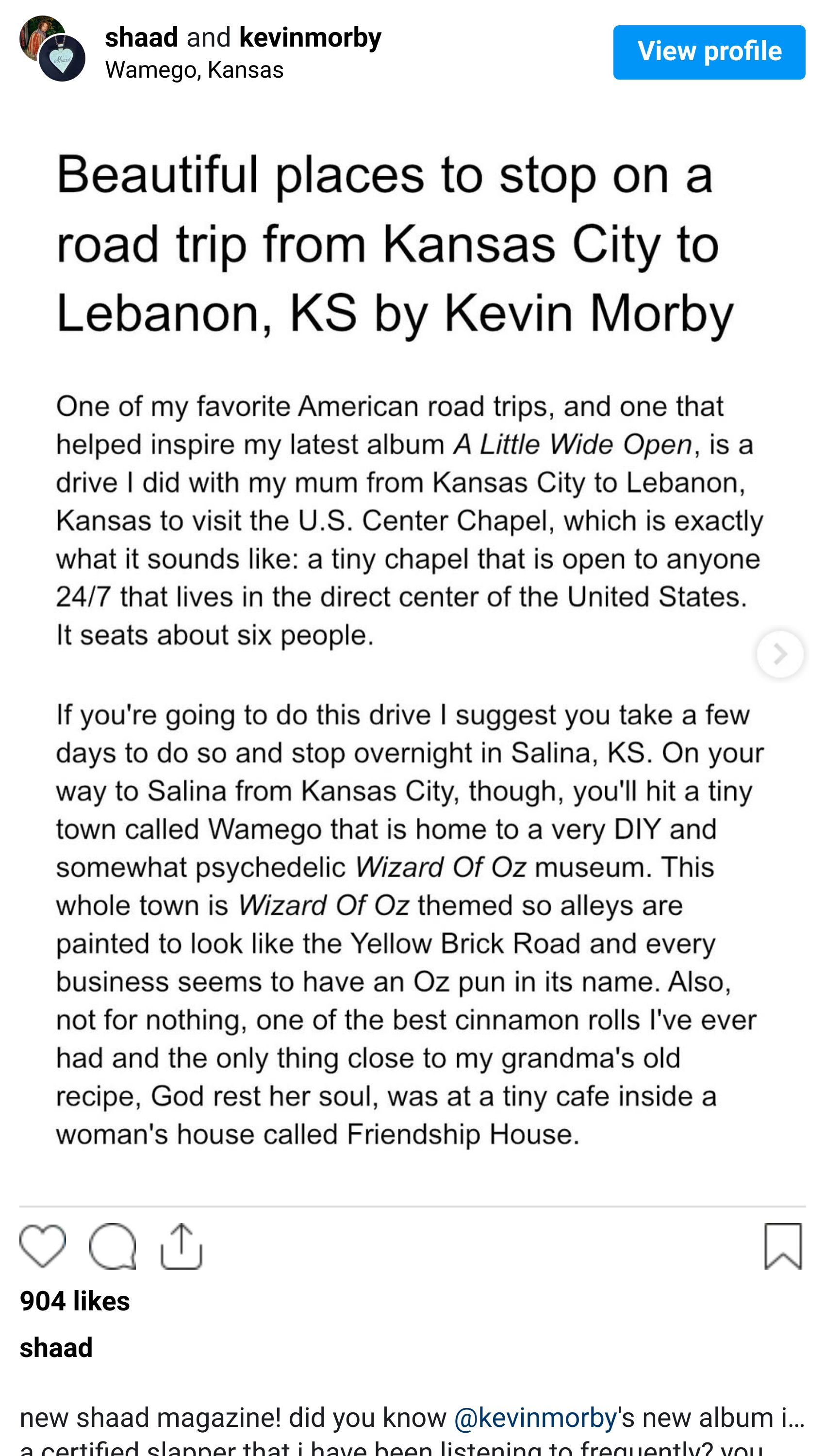Image resolution: width=825 pixels, height=1456 pixels.
Task: Share this post via the share icon
Action: click(x=181, y=1246)
